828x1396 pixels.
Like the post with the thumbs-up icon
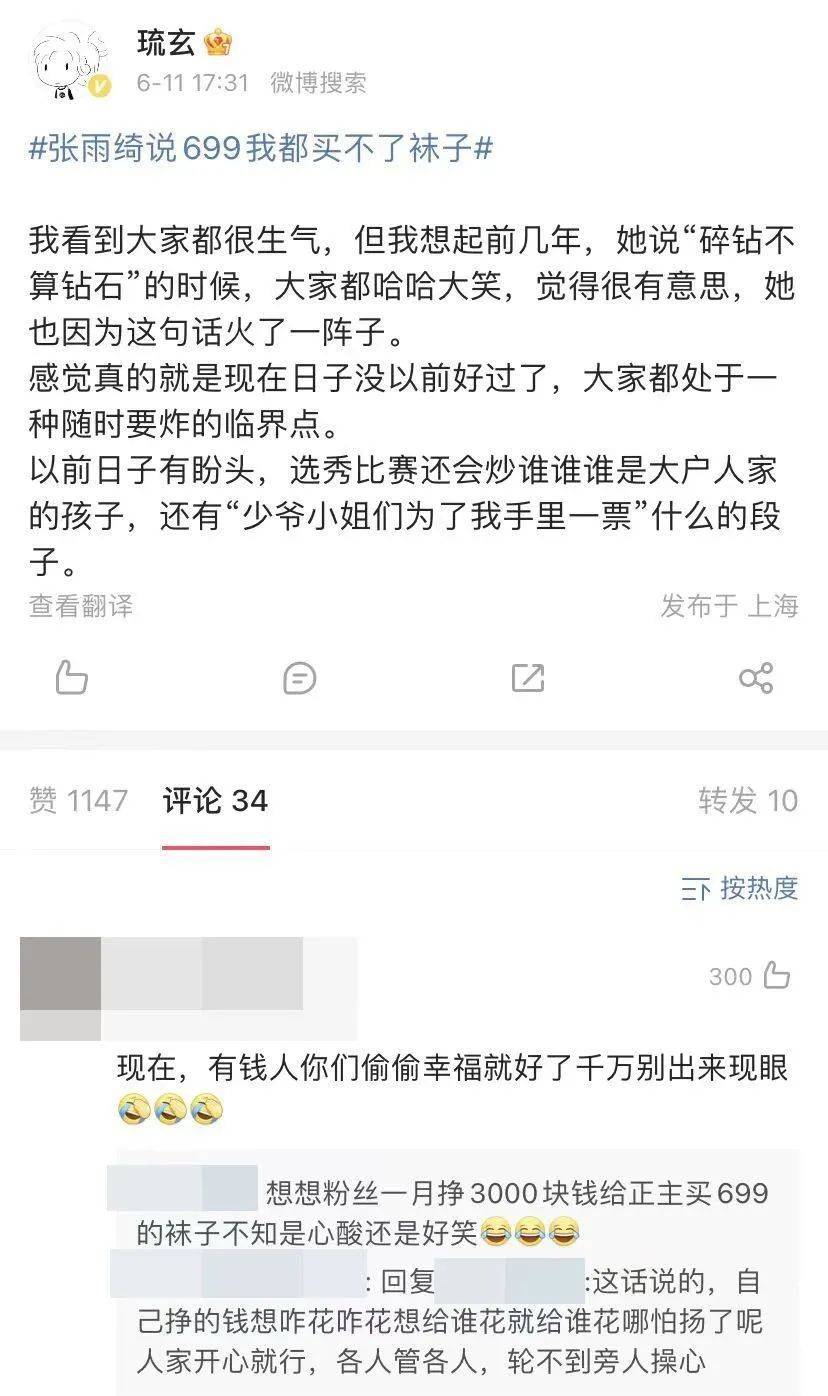click(x=71, y=677)
